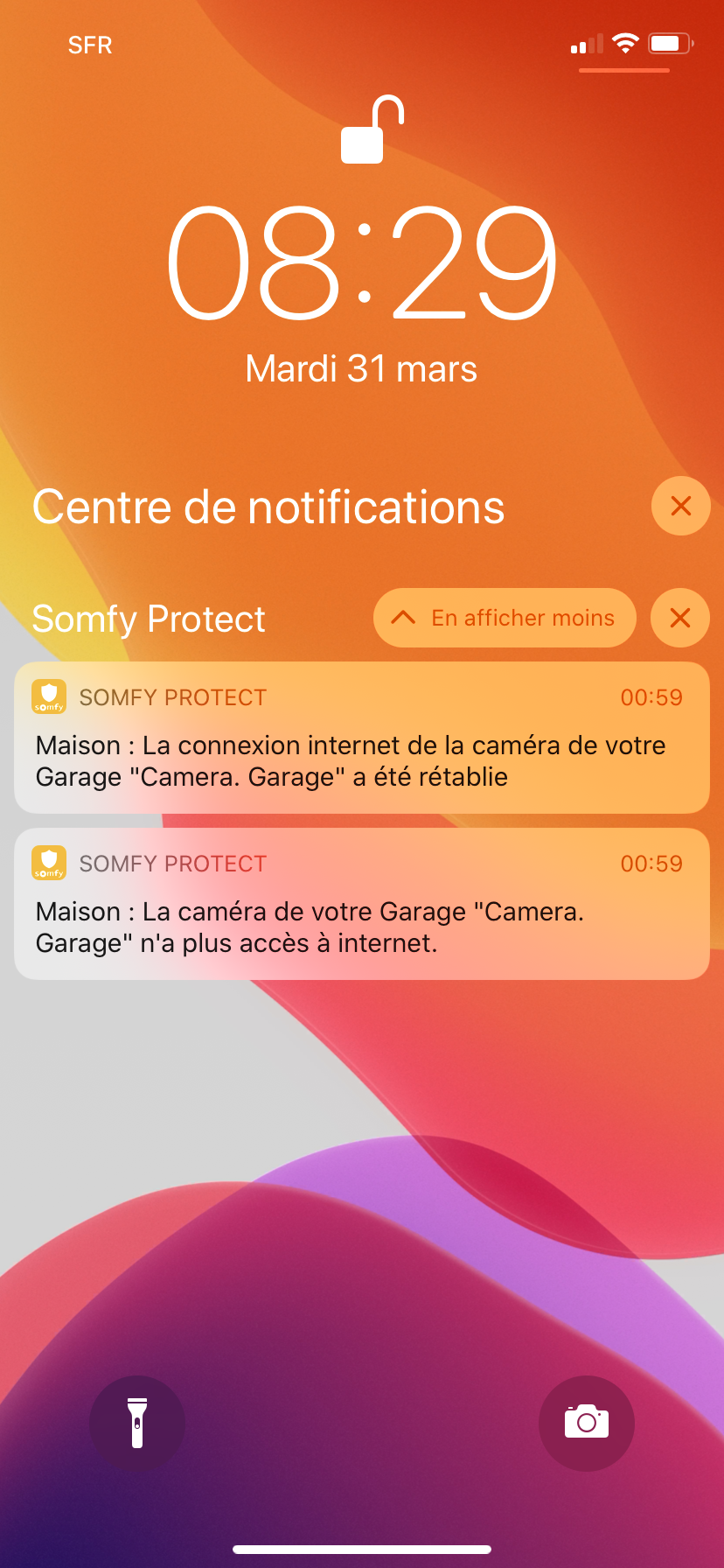
Task: Clear all notifications in Centre de notifications
Action: [680, 506]
